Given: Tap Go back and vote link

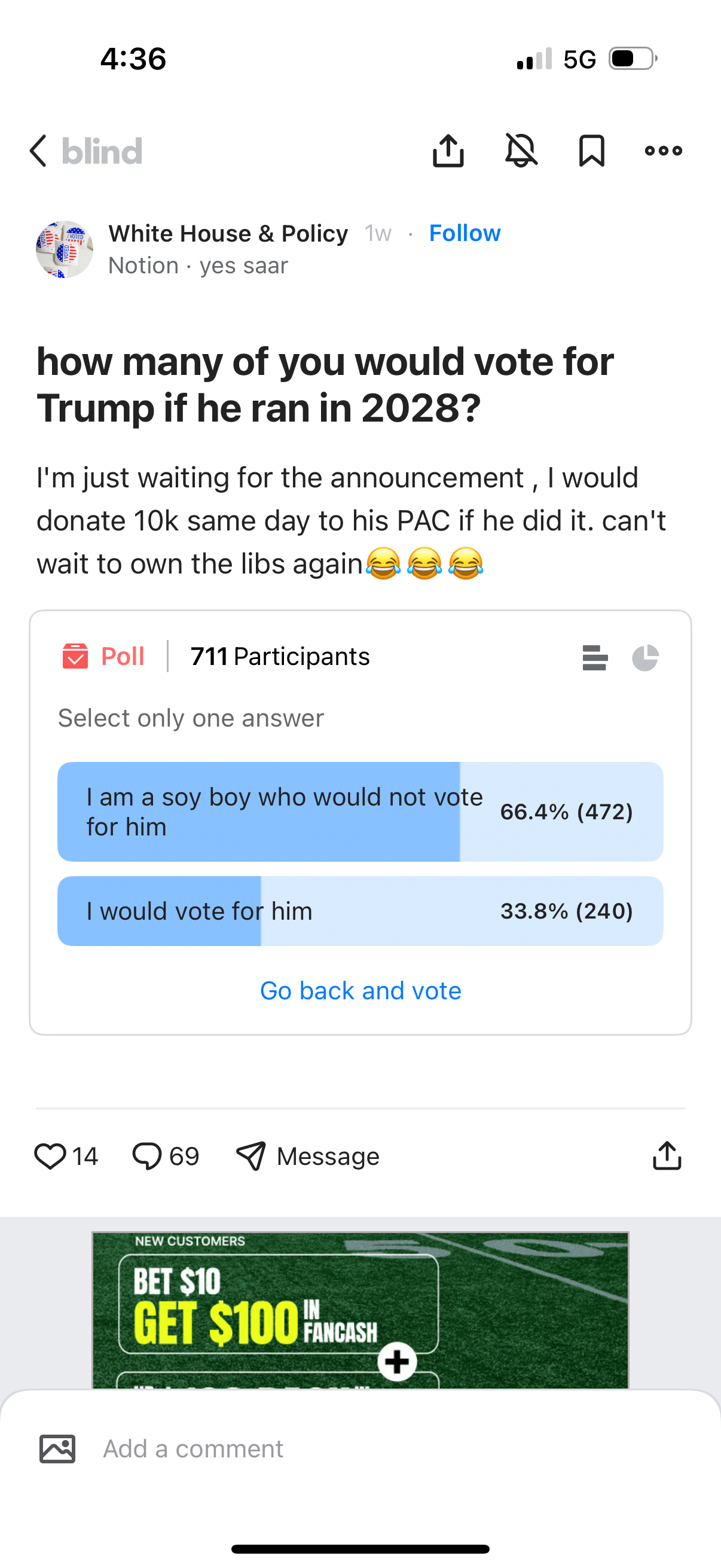Looking at the screenshot, I should pos(360,990).
